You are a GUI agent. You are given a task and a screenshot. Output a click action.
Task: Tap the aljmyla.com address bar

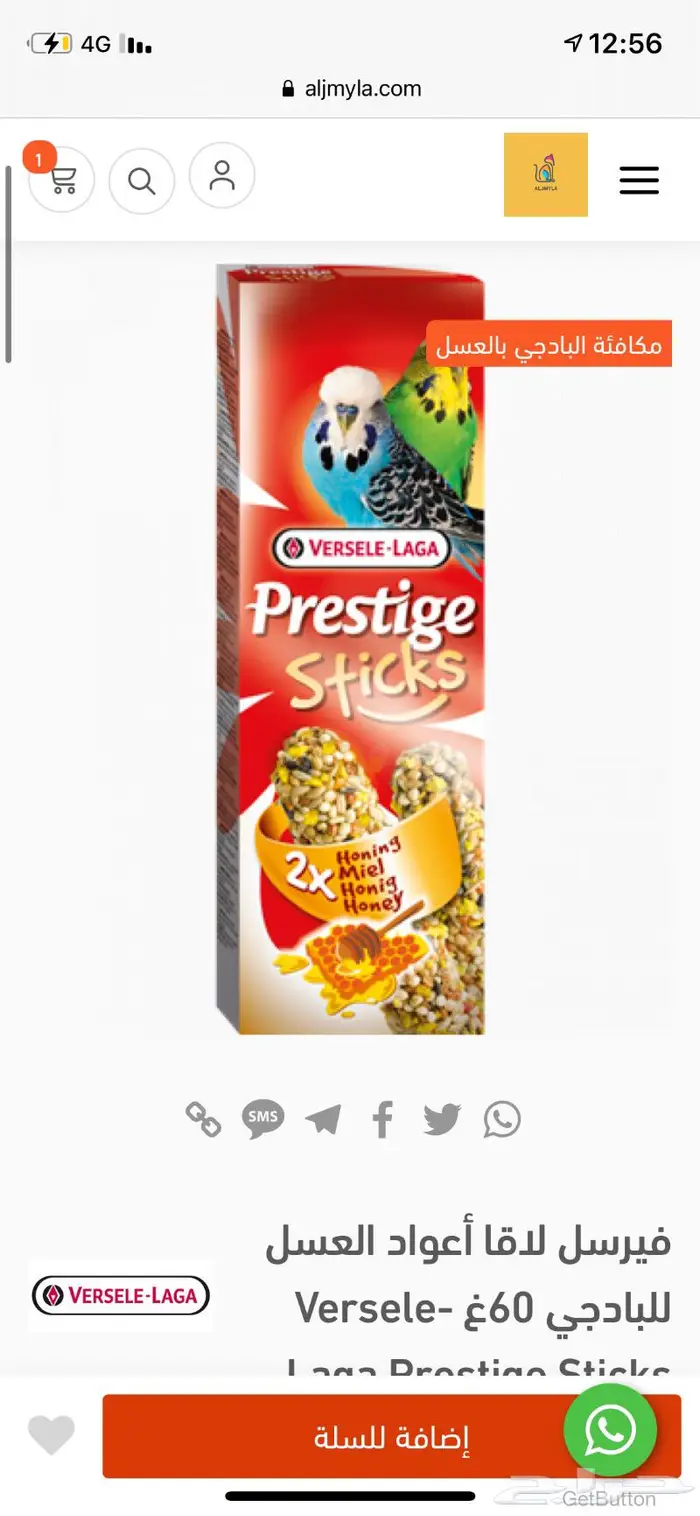pos(352,89)
